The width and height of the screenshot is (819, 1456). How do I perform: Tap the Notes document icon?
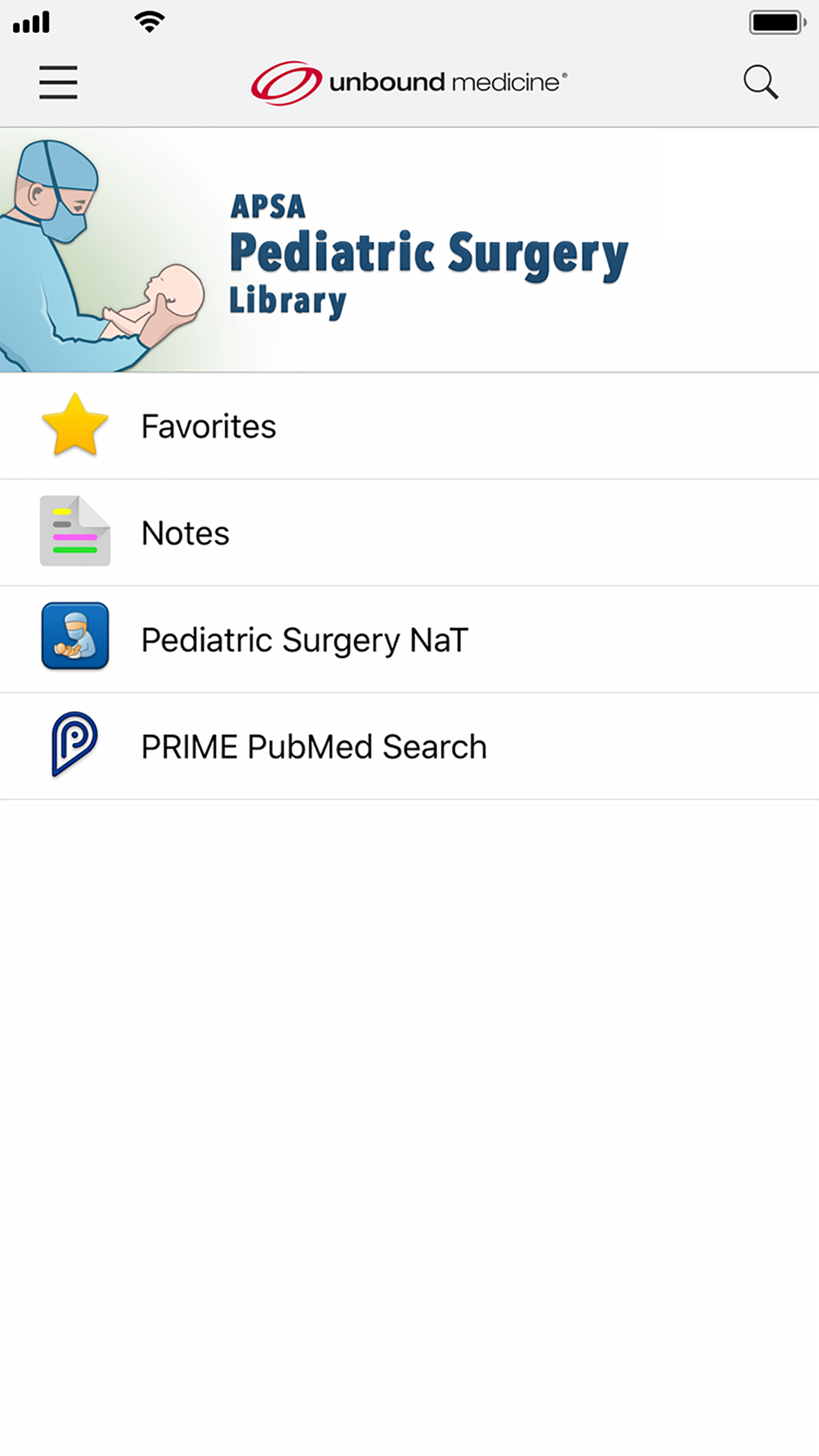coord(75,532)
